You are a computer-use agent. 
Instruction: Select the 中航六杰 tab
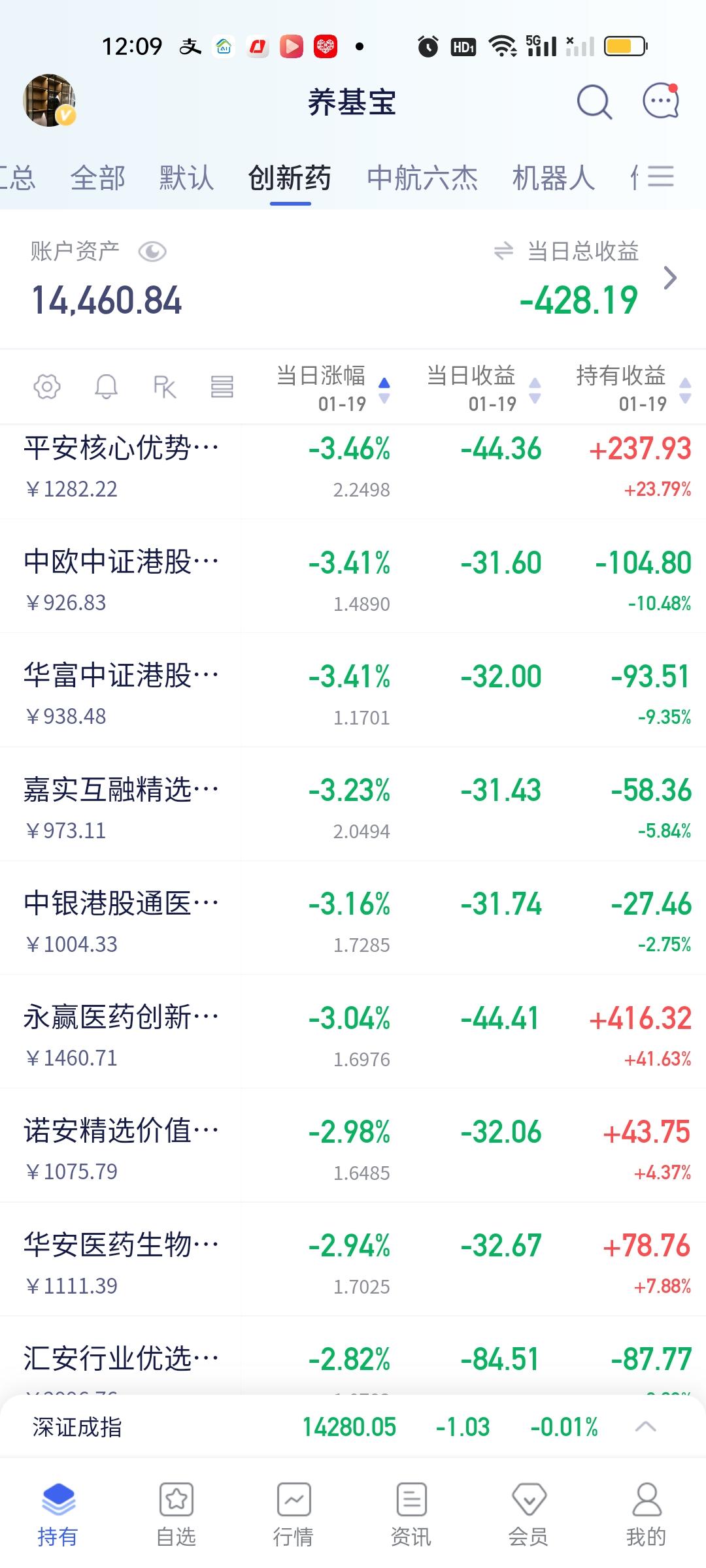[422, 178]
